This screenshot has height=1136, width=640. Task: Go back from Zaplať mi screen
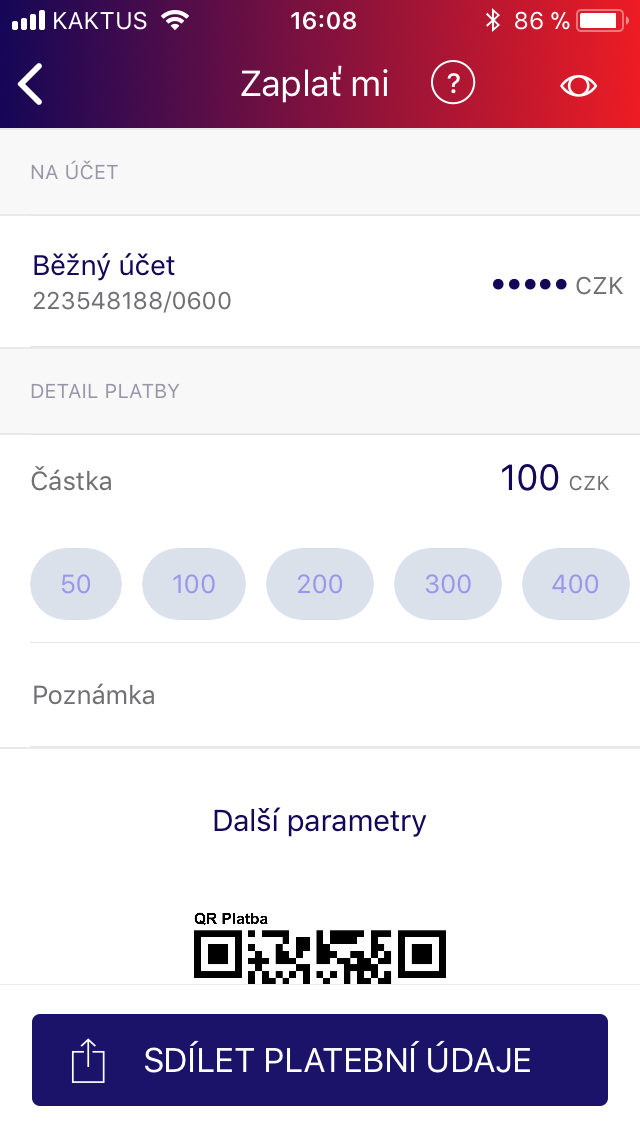coord(31,84)
